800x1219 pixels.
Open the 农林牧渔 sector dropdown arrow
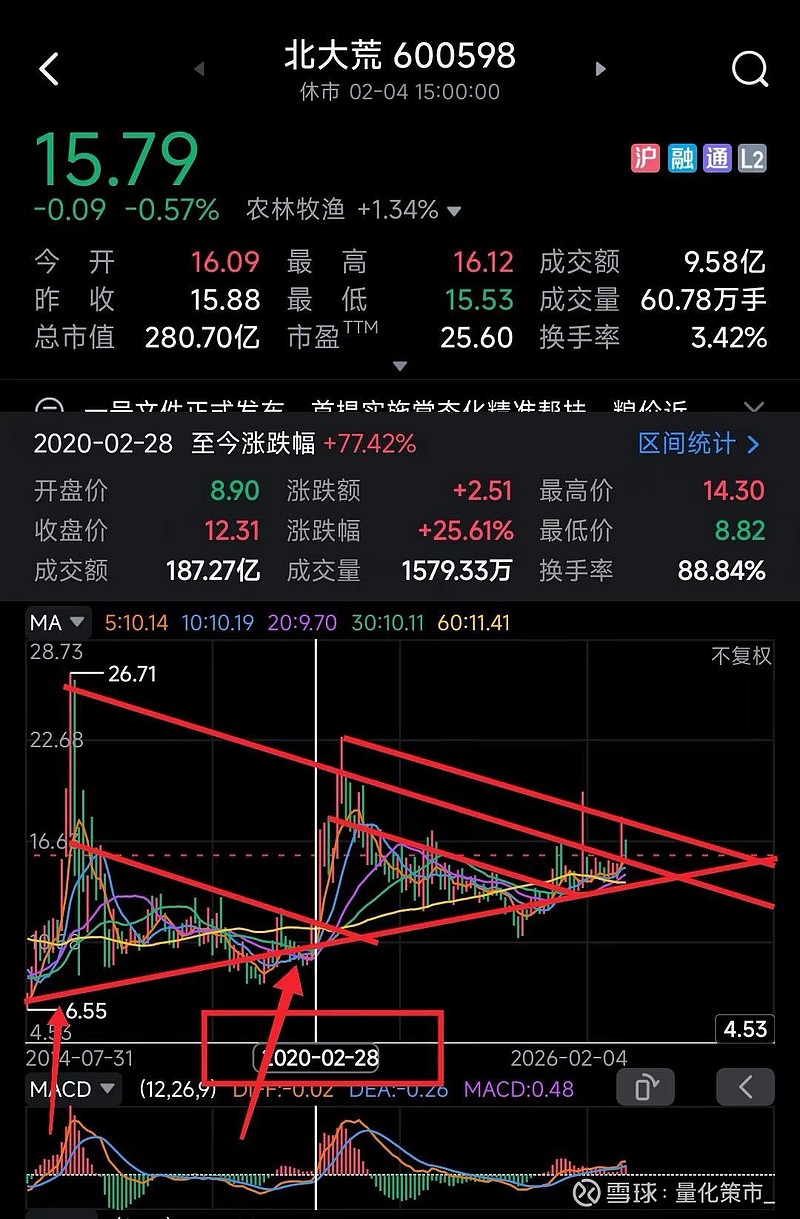tap(452, 212)
